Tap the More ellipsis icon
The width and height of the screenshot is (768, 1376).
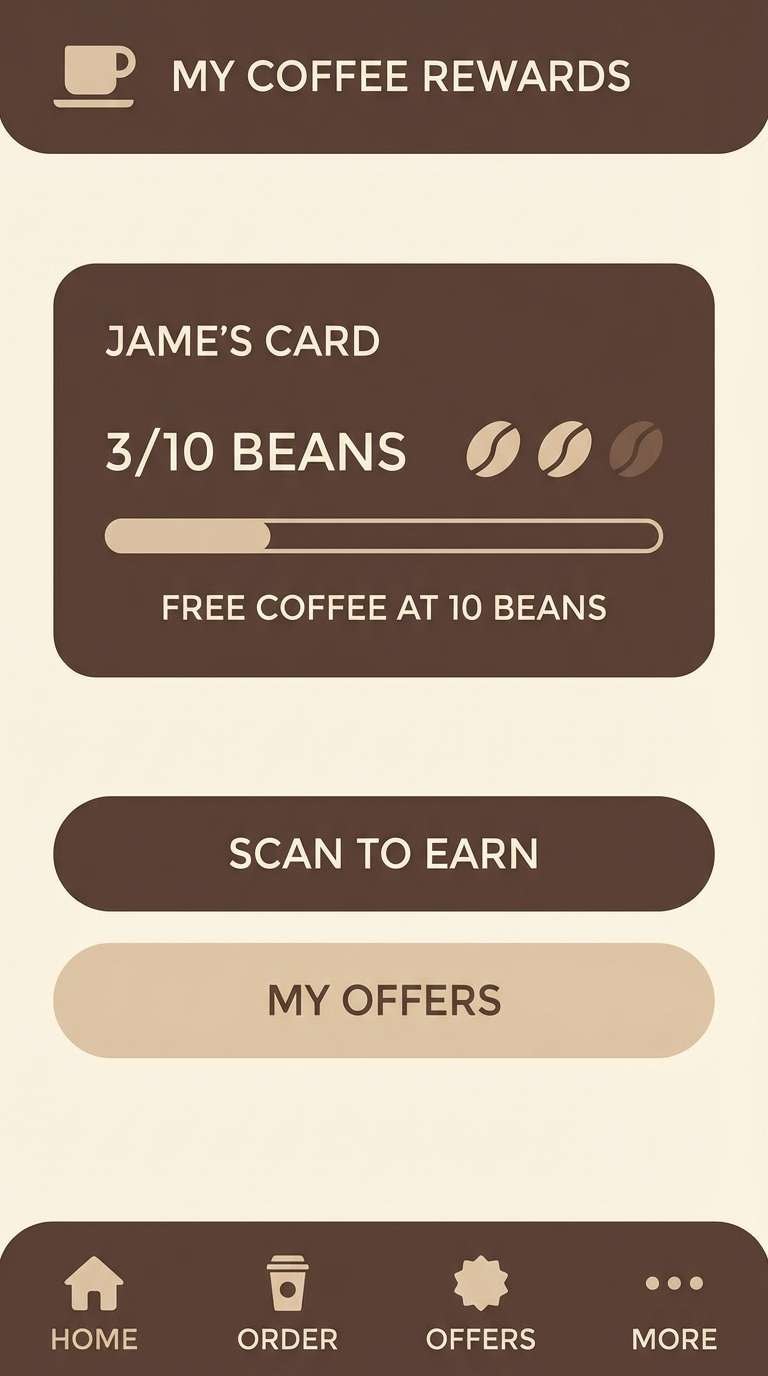[x=676, y=1282]
